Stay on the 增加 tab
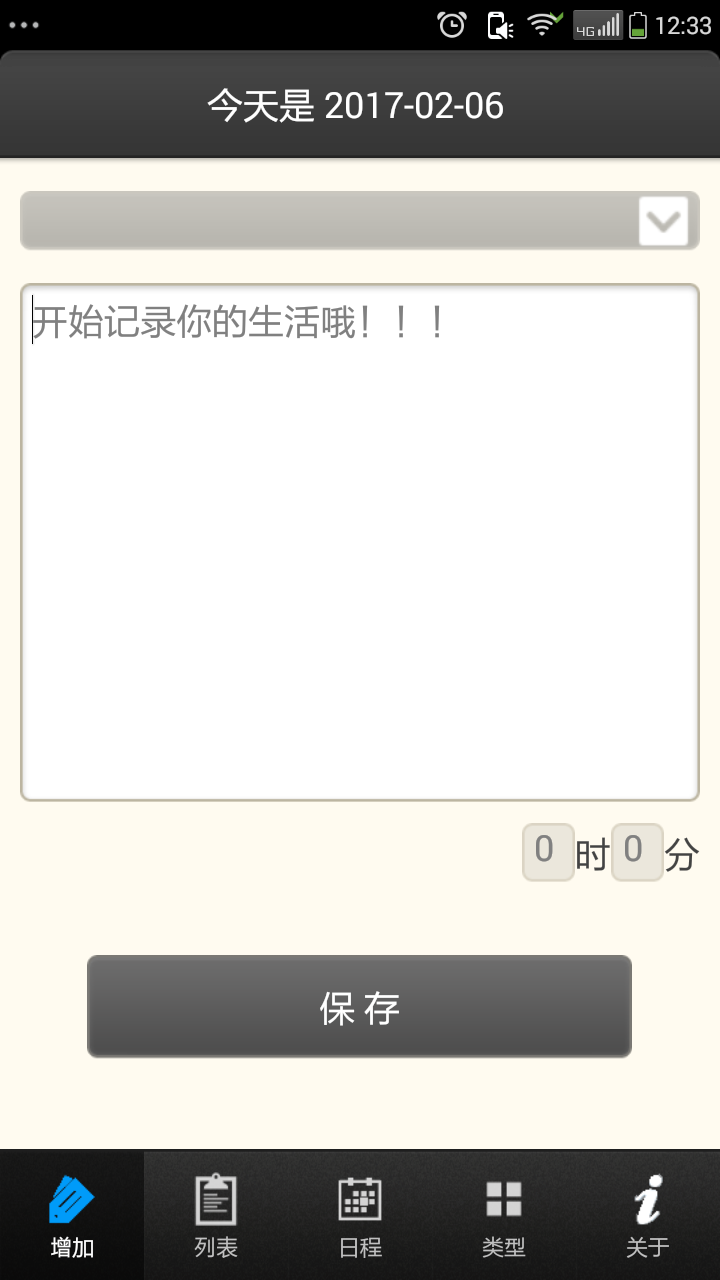Viewport: 720px width, 1280px height. point(72,1216)
